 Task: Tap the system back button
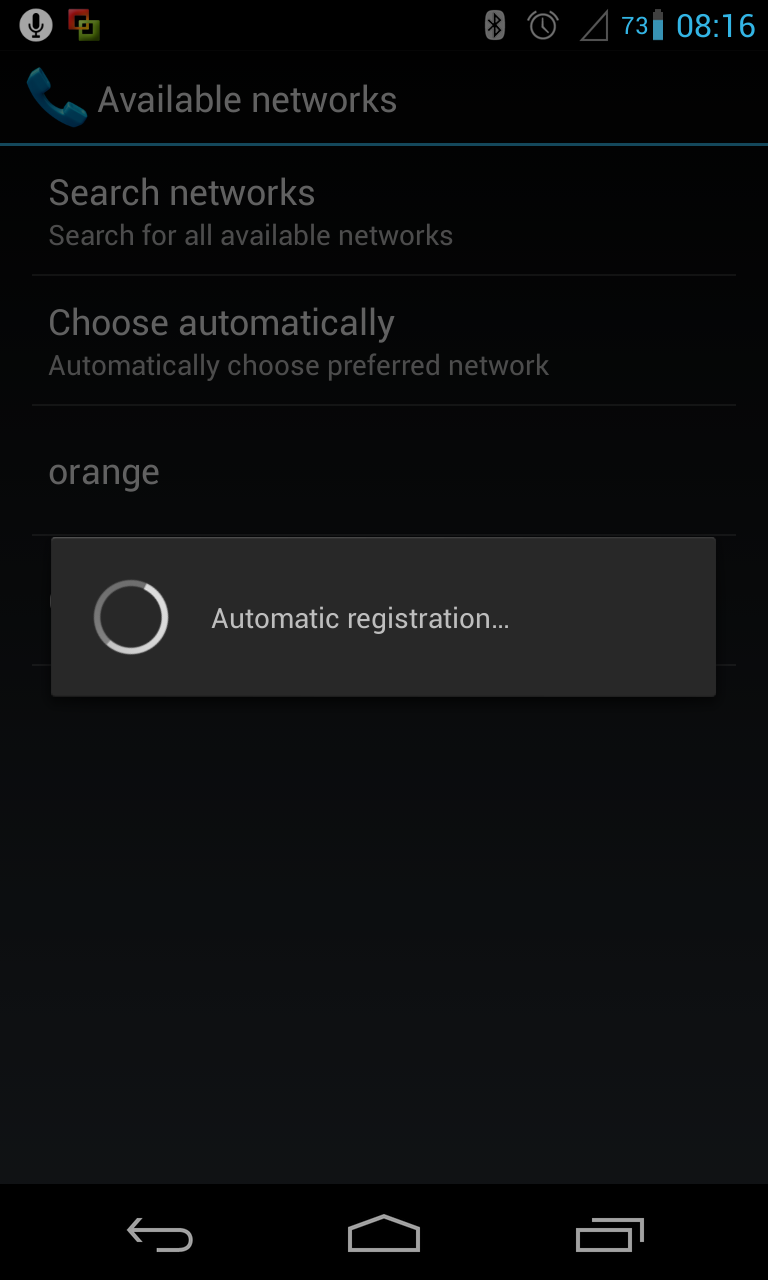(160, 1234)
